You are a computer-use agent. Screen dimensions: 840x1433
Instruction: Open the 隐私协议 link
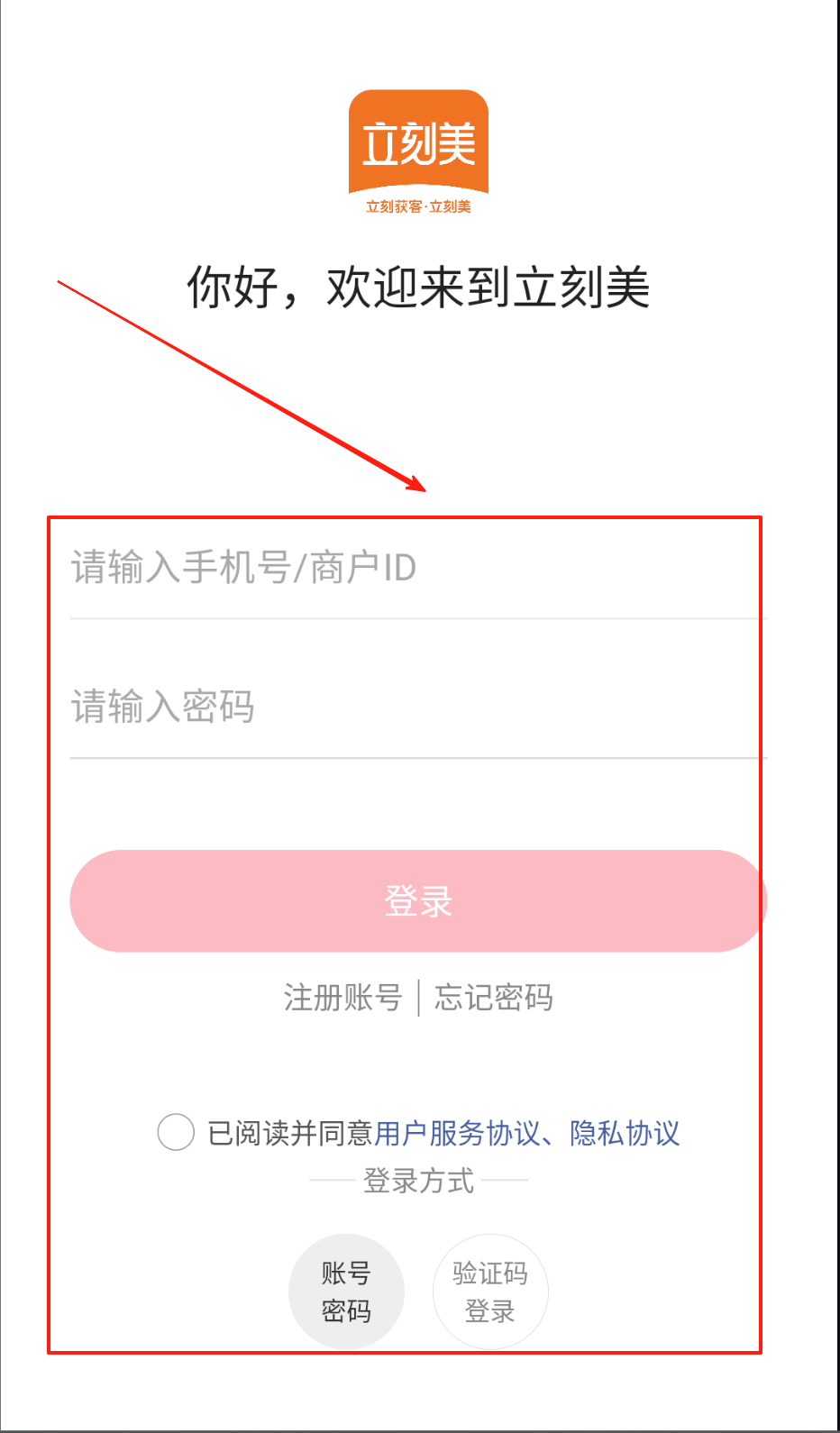coord(625,1133)
